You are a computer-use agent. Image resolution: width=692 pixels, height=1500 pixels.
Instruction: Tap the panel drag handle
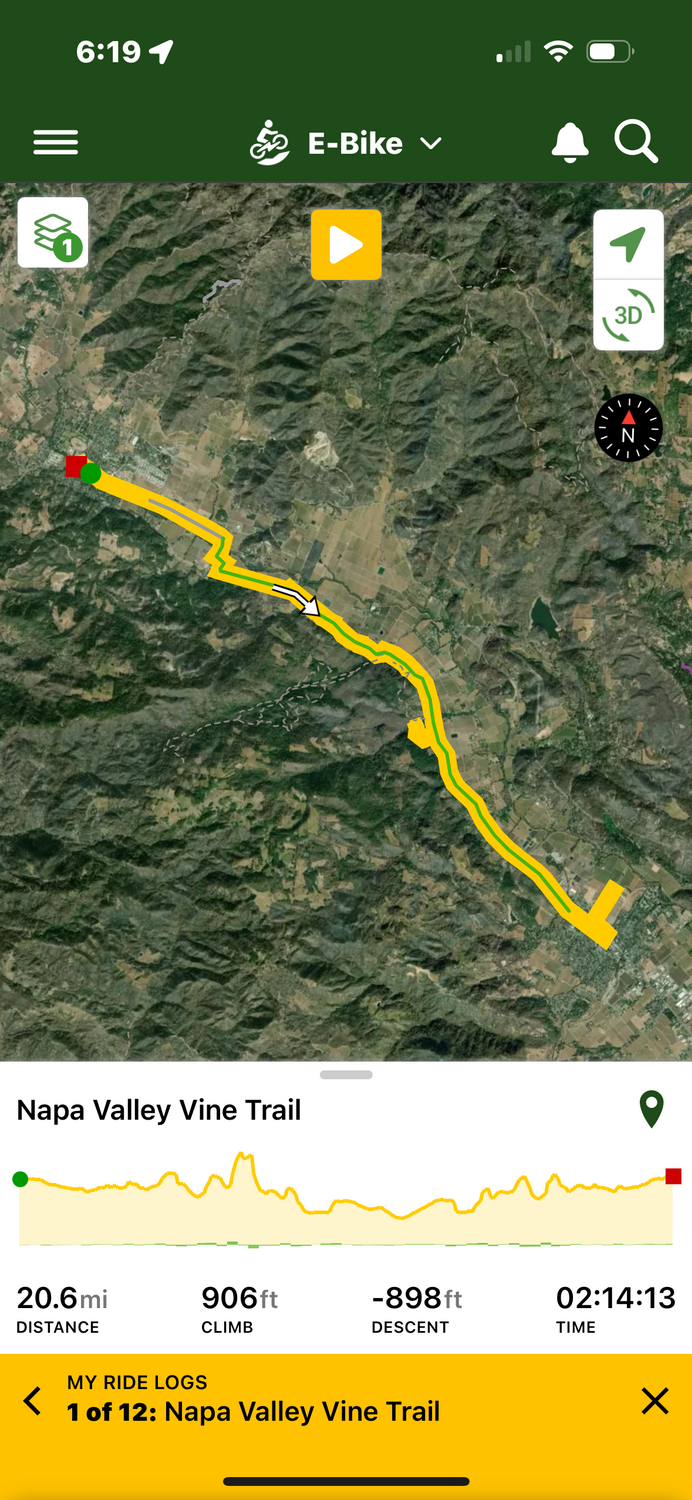tap(346, 1075)
